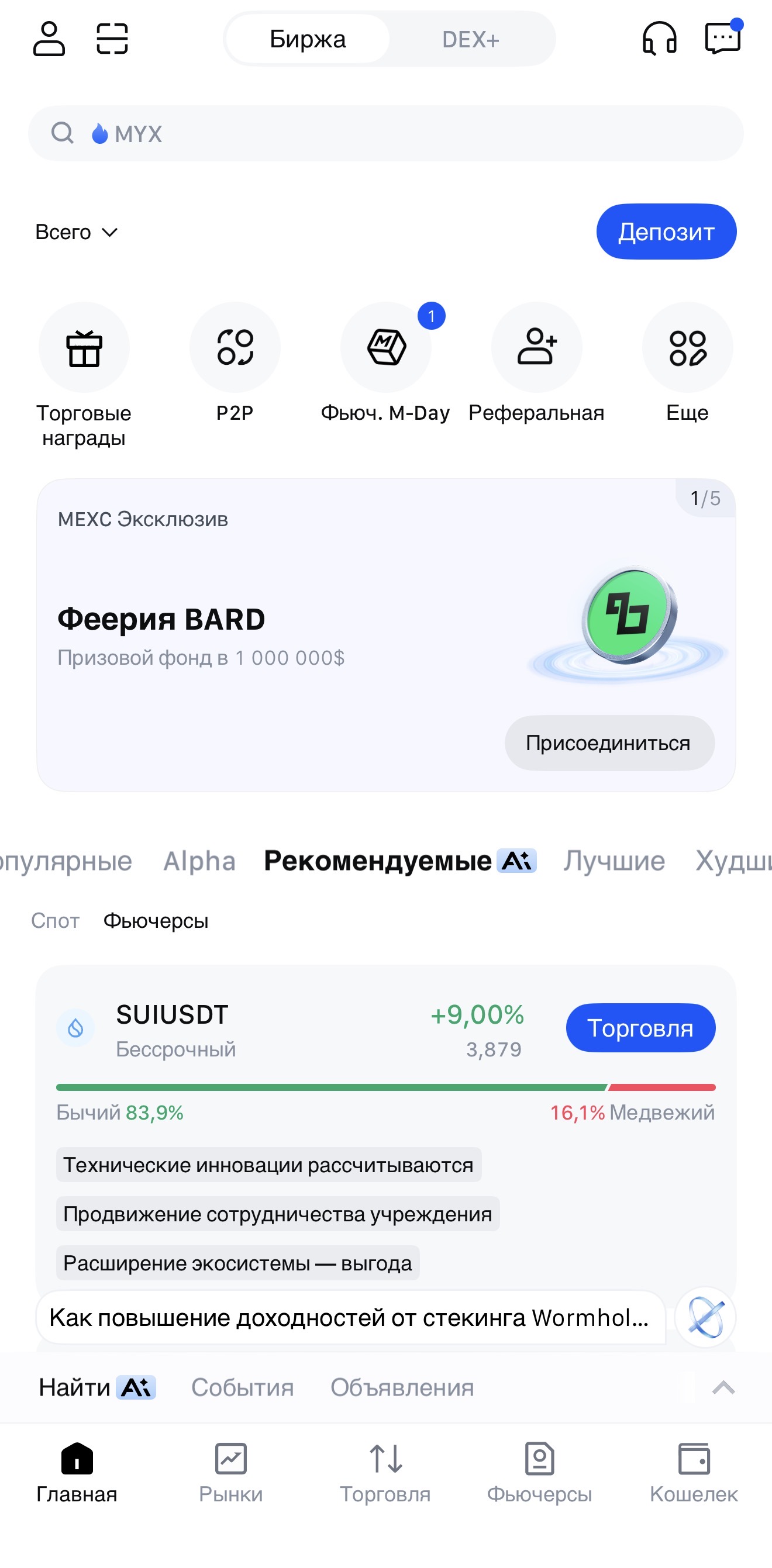Image resolution: width=772 pixels, height=1568 pixels.
Task: Open the QR scan icon
Action: tap(112, 39)
